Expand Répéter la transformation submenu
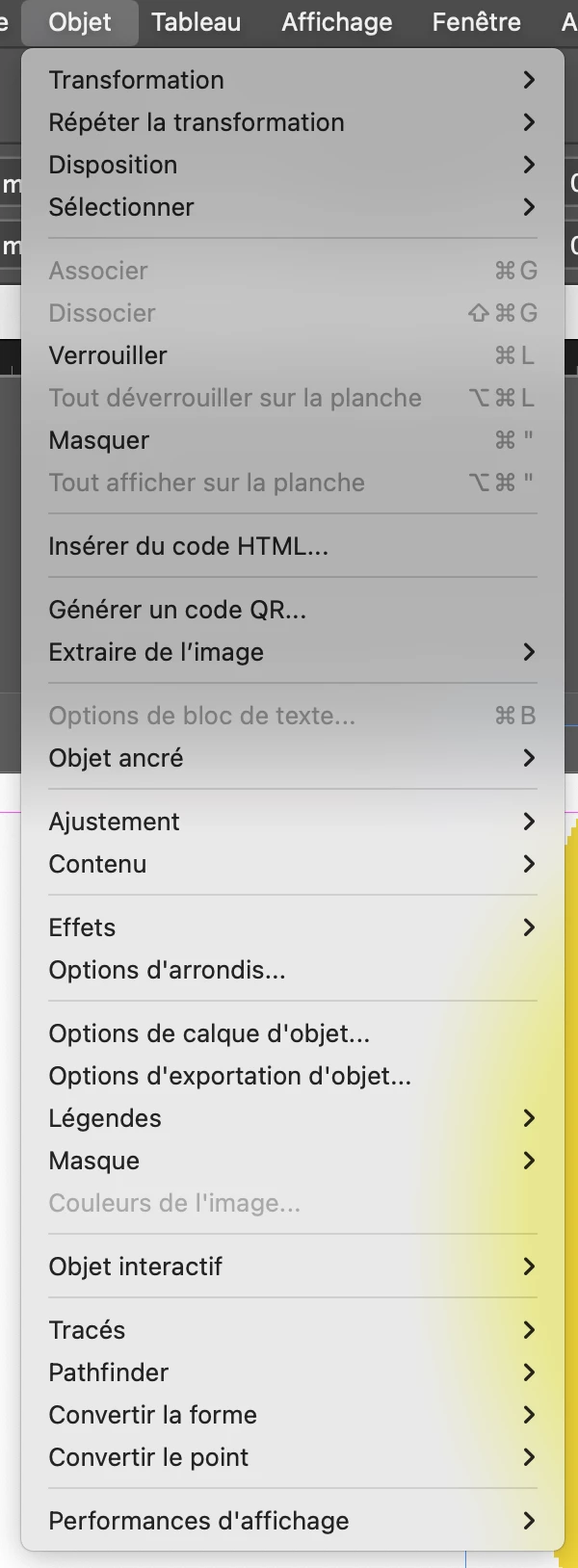 click(196, 122)
